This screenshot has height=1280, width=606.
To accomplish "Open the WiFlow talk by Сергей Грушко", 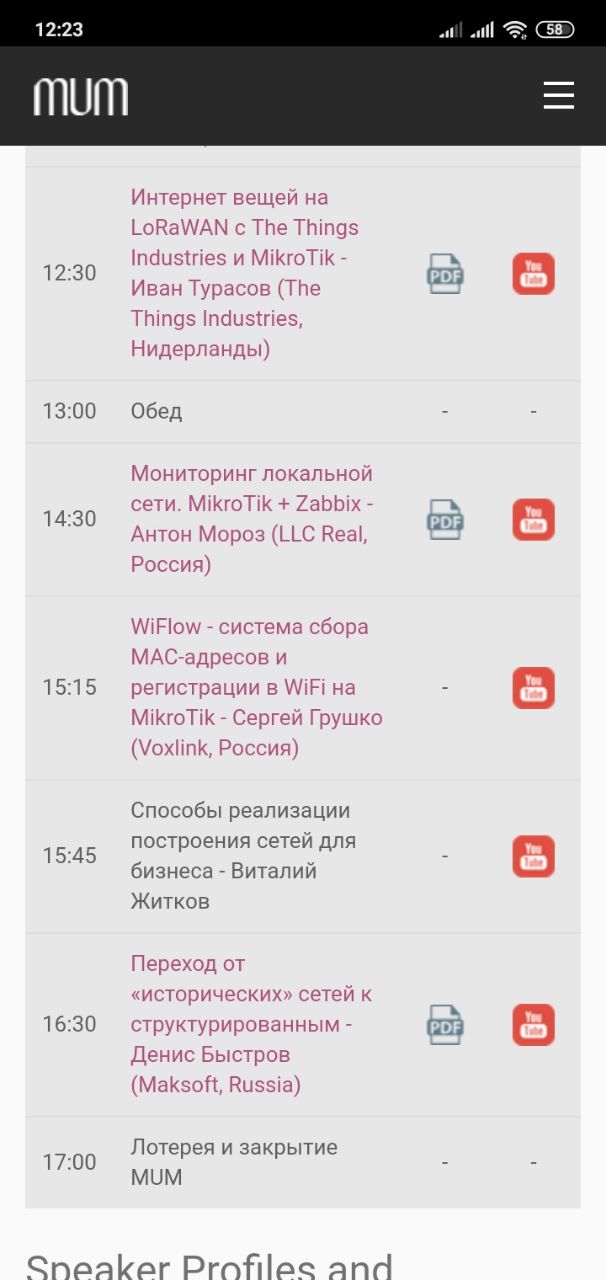I will tap(257, 688).
